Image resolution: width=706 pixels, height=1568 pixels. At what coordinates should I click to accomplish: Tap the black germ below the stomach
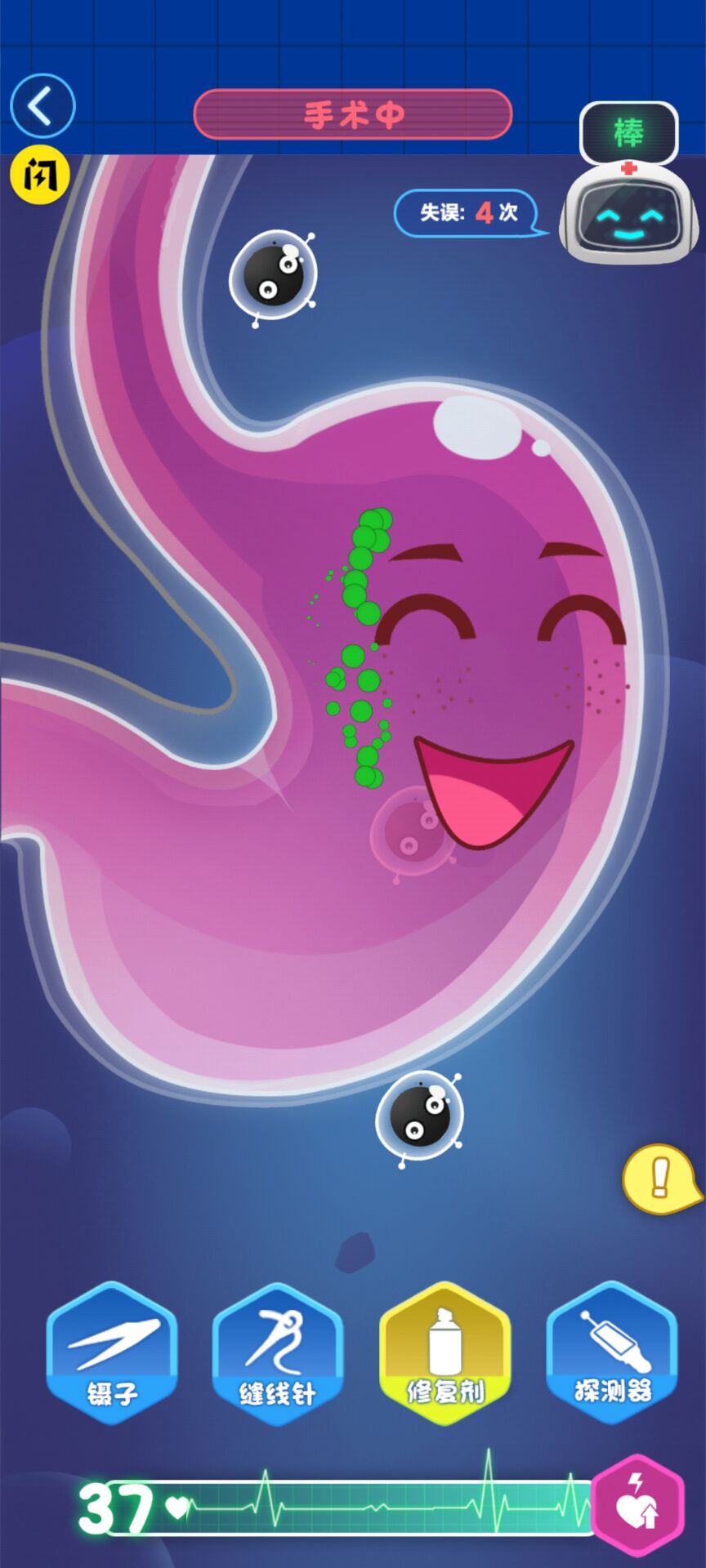point(419,1116)
